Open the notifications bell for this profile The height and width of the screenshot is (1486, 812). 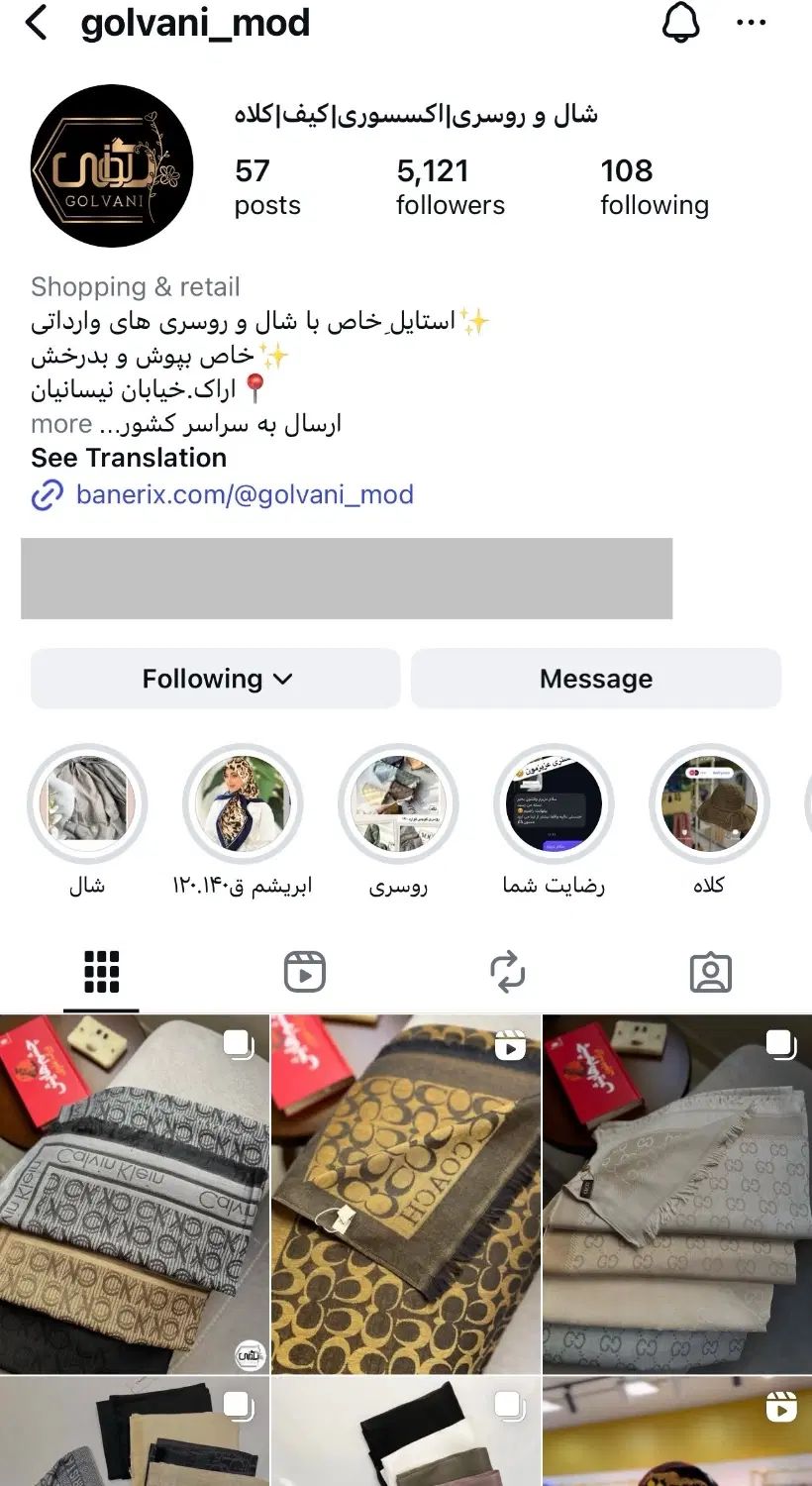coord(680,23)
